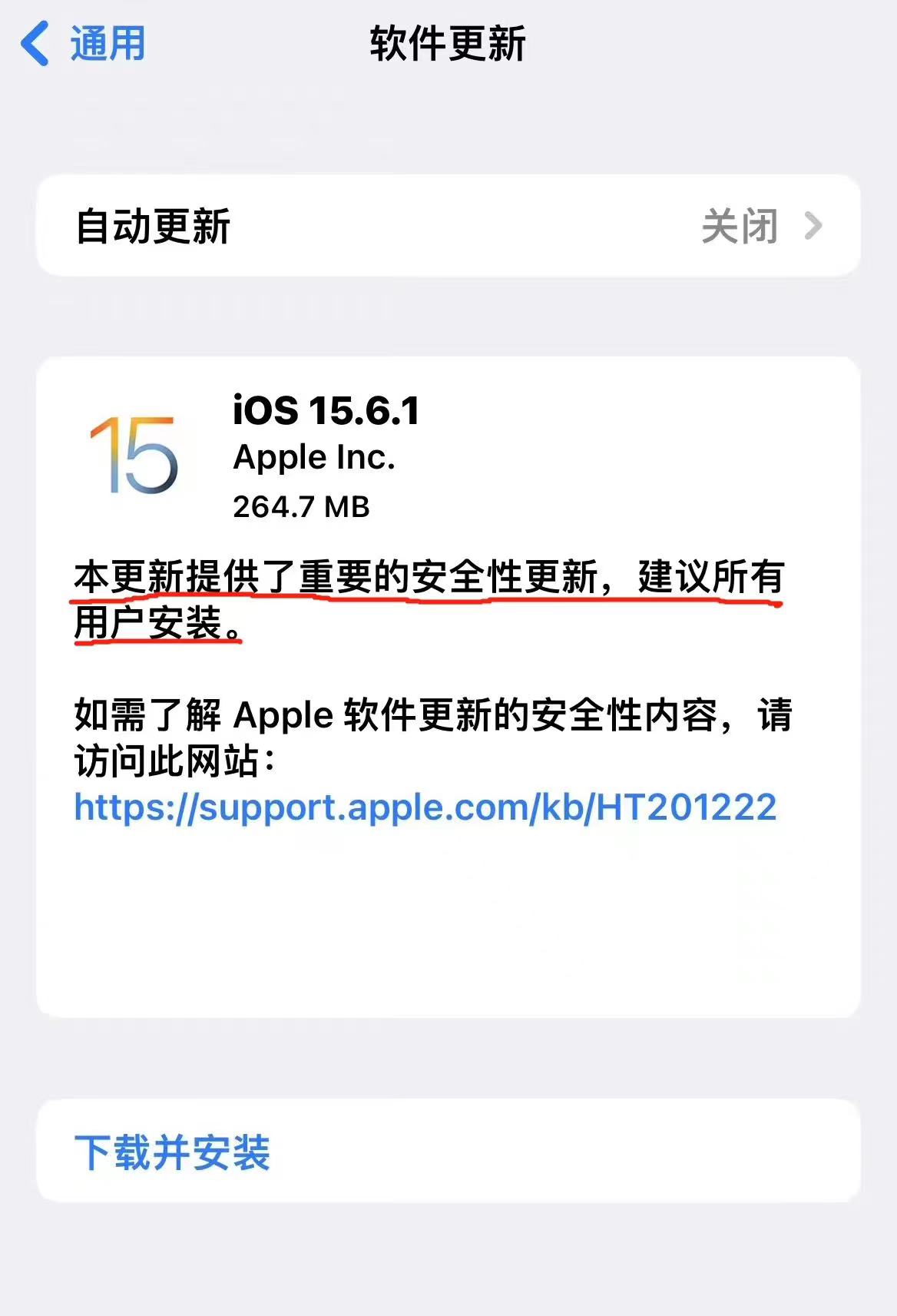Open the 自动更新 setting row
The height and width of the screenshot is (1316, 897).
448,226
